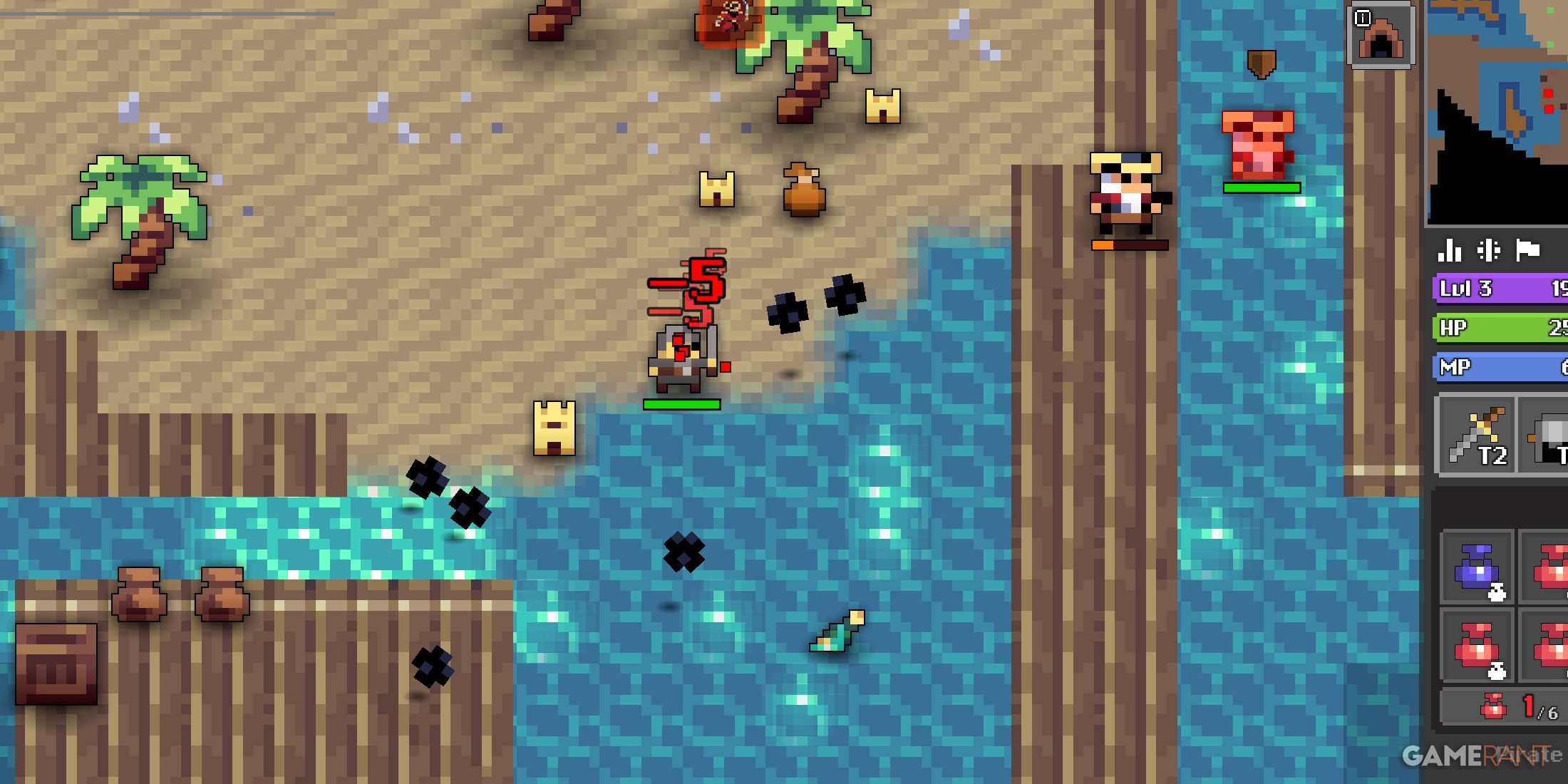Open the flag icon
This screenshot has height=784, width=1568.
(x=1527, y=251)
